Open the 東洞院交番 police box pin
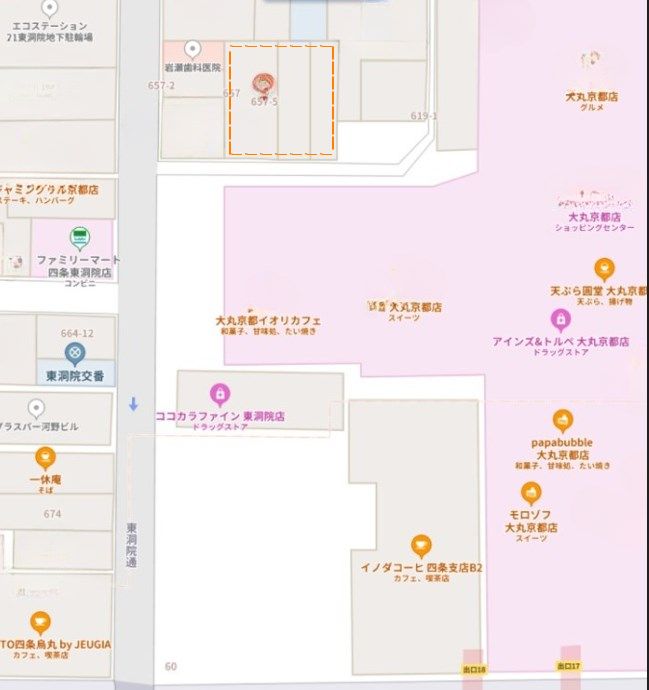The height and width of the screenshot is (690, 649). click(x=74, y=353)
